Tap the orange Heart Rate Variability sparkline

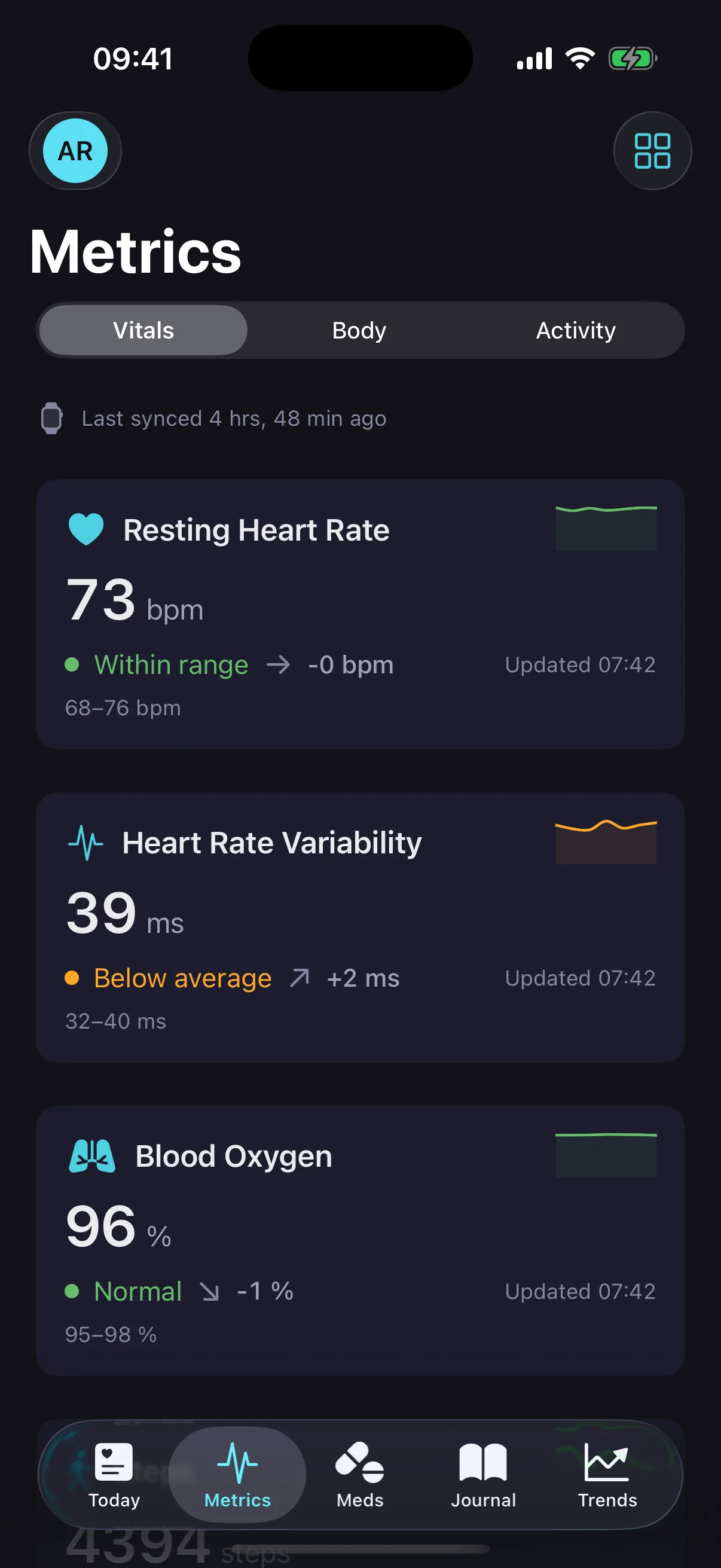click(x=606, y=842)
